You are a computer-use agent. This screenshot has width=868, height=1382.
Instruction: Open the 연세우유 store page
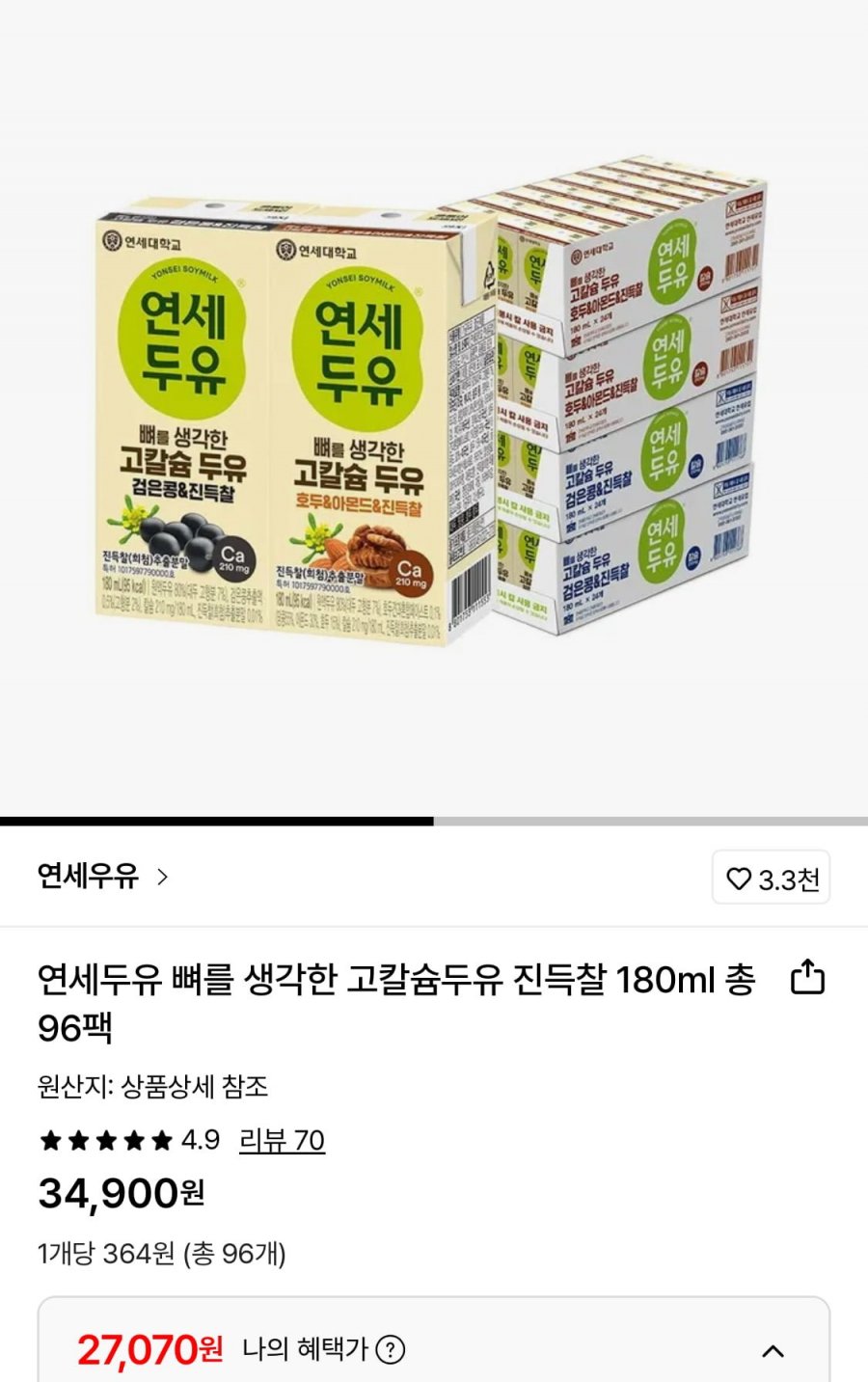(x=102, y=877)
